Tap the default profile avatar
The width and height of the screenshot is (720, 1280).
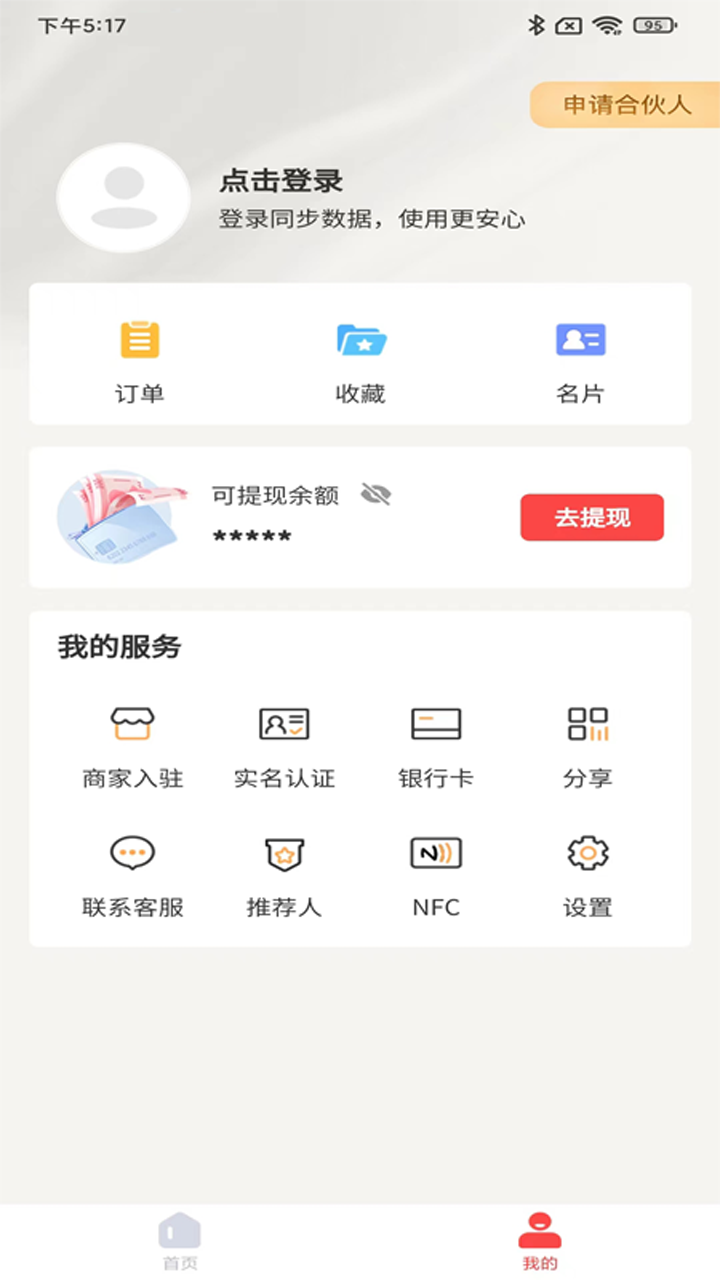click(124, 198)
